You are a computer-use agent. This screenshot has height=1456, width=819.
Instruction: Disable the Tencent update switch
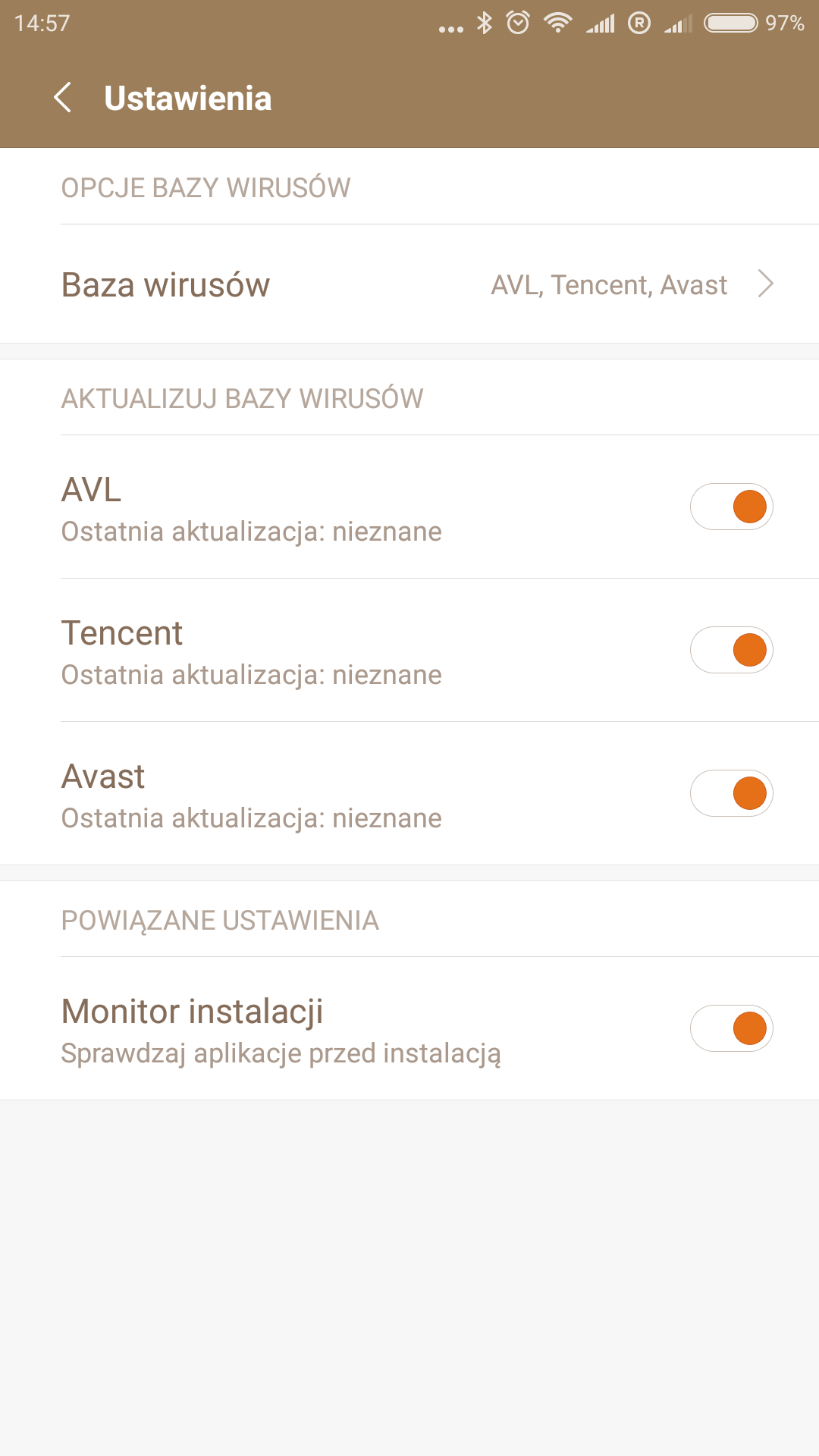(x=731, y=650)
